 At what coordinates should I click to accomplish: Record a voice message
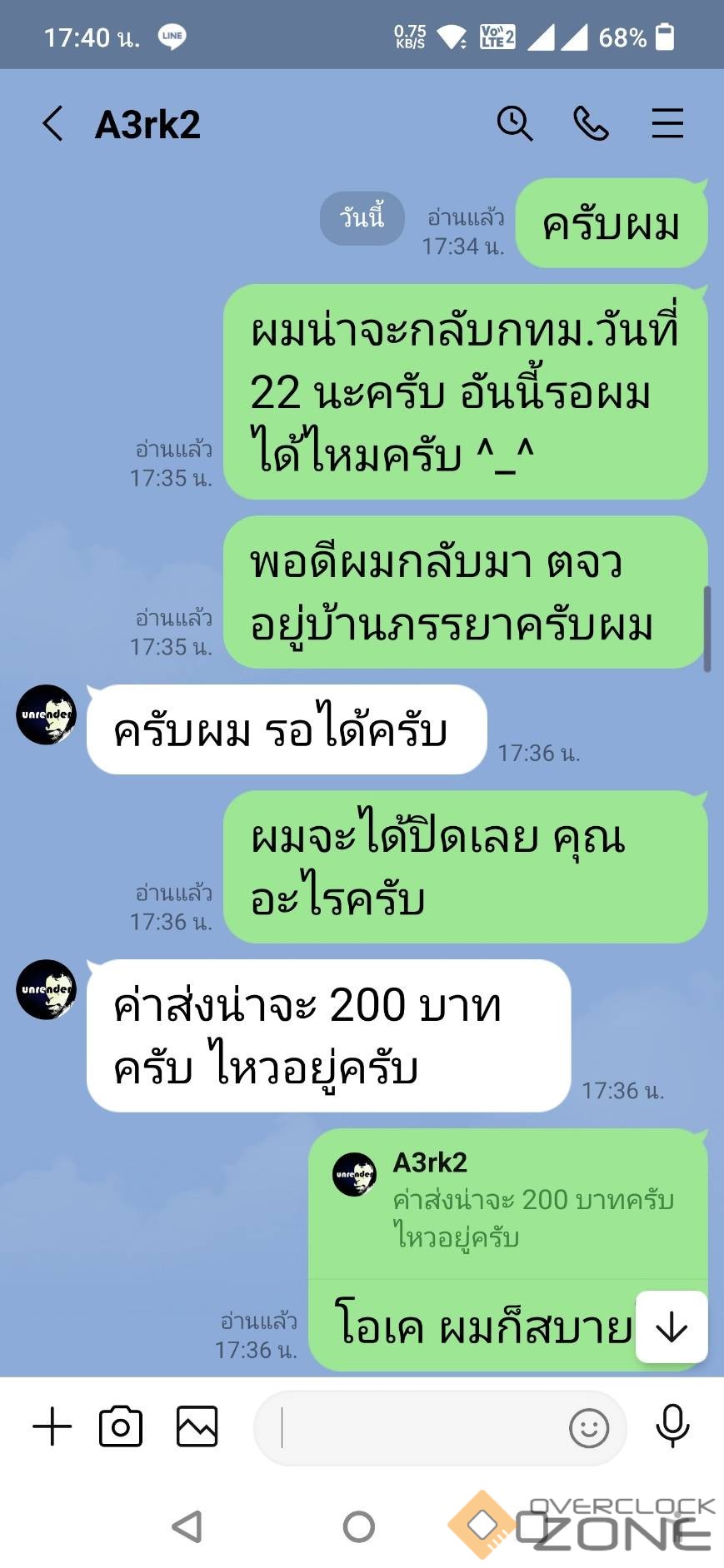[672, 1426]
